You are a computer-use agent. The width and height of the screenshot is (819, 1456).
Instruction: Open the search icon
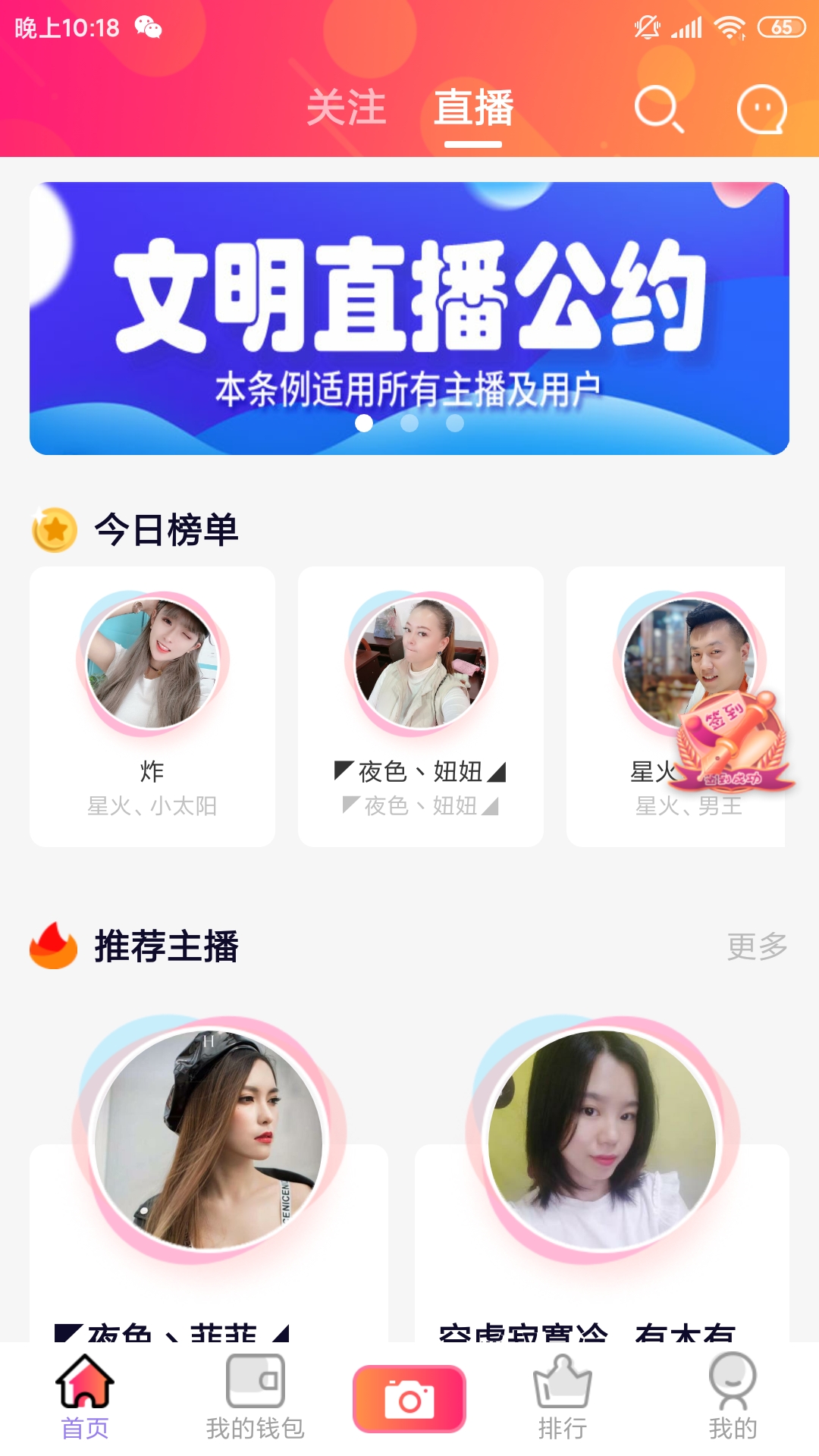tap(658, 109)
